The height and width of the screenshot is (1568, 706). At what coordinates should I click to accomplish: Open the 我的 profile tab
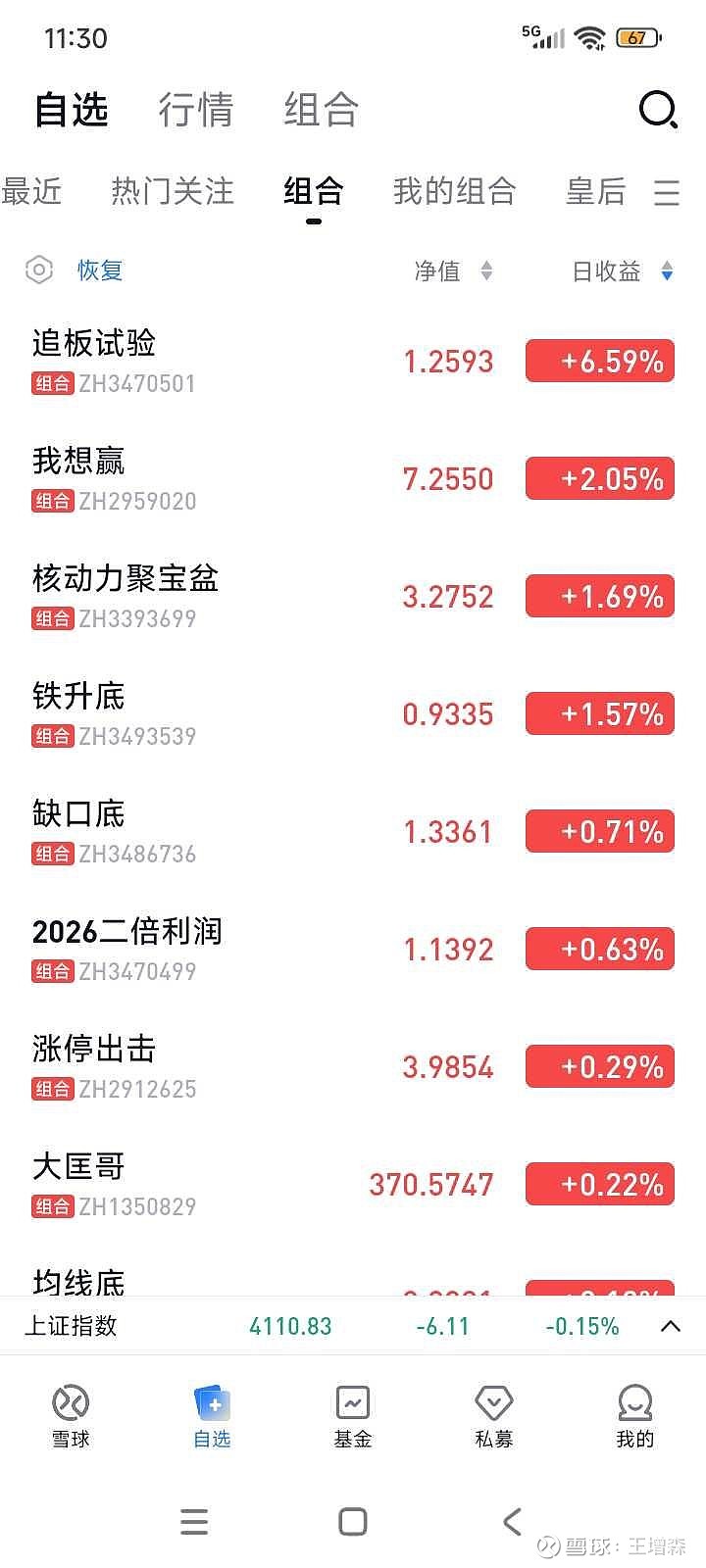(x=634, y=1415)
